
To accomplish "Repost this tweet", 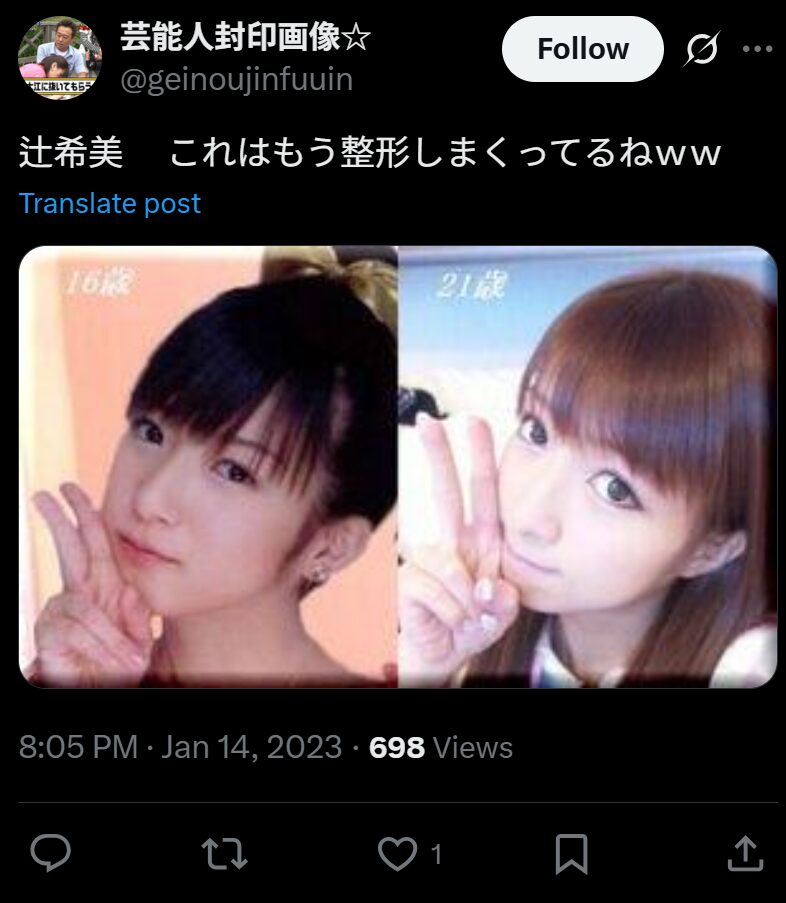I will [222, 853].
